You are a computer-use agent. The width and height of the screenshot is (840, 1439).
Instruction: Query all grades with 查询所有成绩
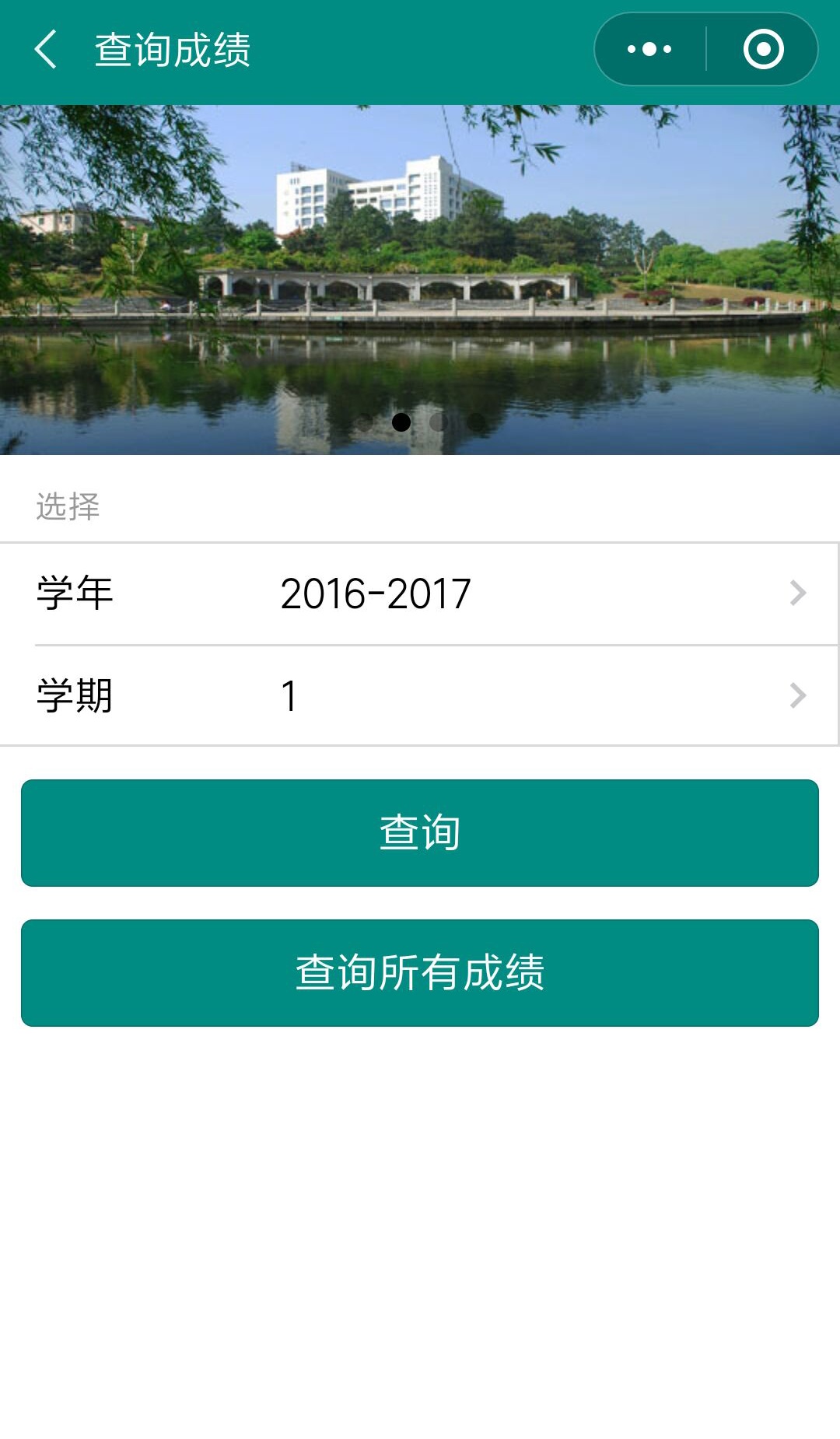coord(420,972)
